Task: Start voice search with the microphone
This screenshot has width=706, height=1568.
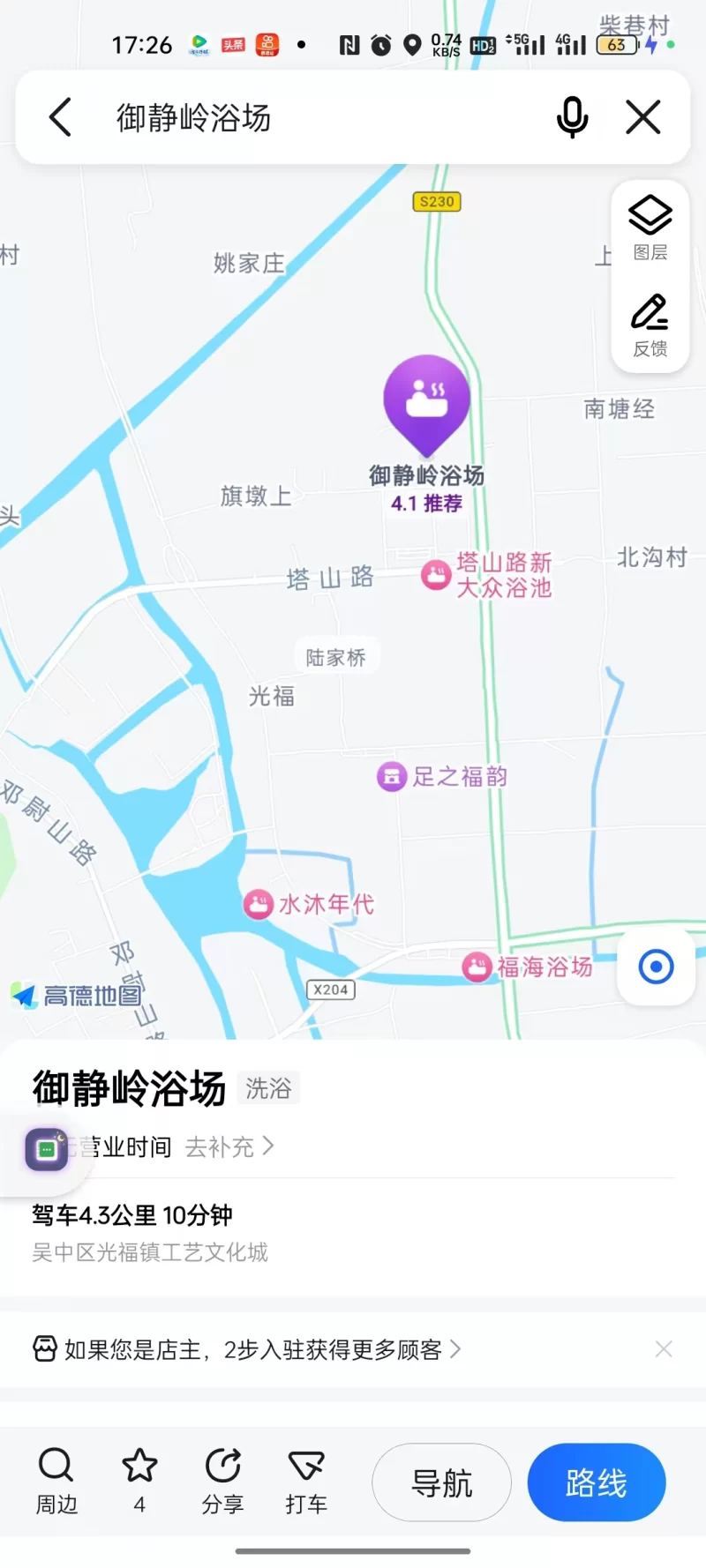Action: point(572,117)
